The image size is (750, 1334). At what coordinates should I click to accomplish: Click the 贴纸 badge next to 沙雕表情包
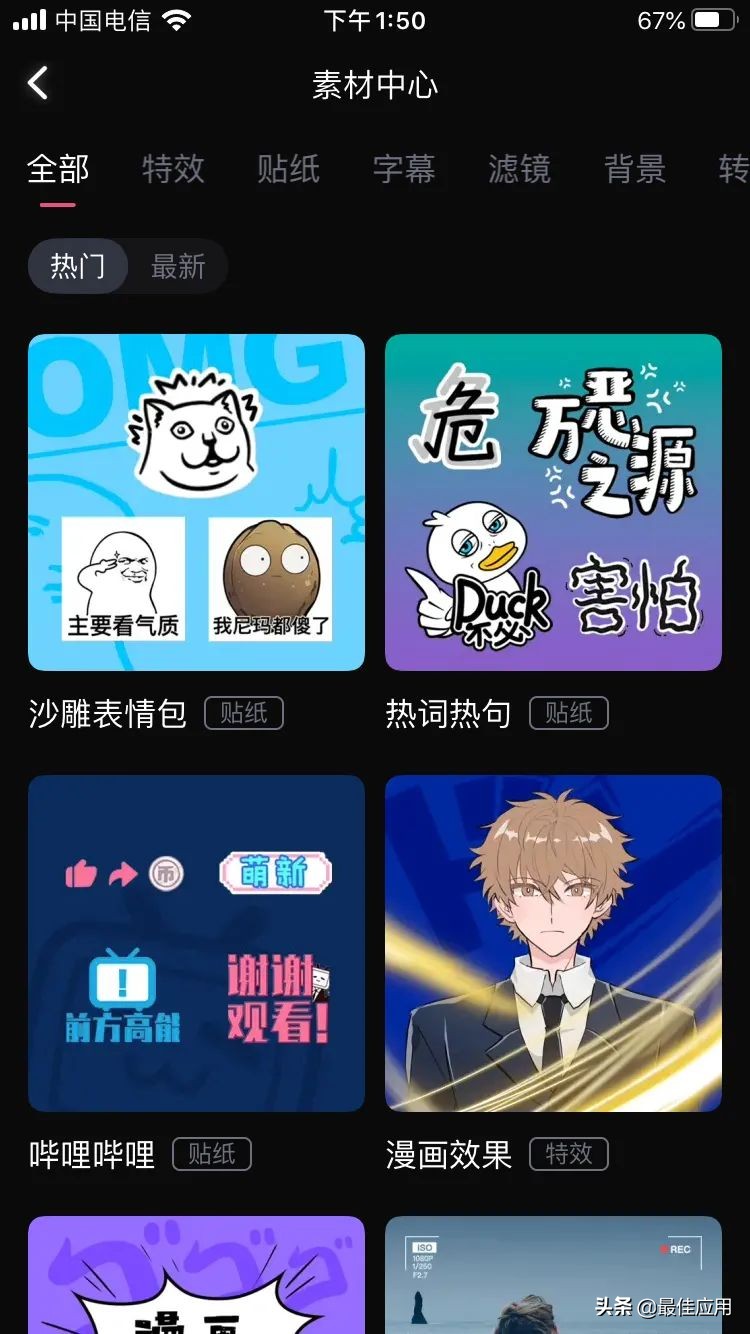(x=243, y=712)
